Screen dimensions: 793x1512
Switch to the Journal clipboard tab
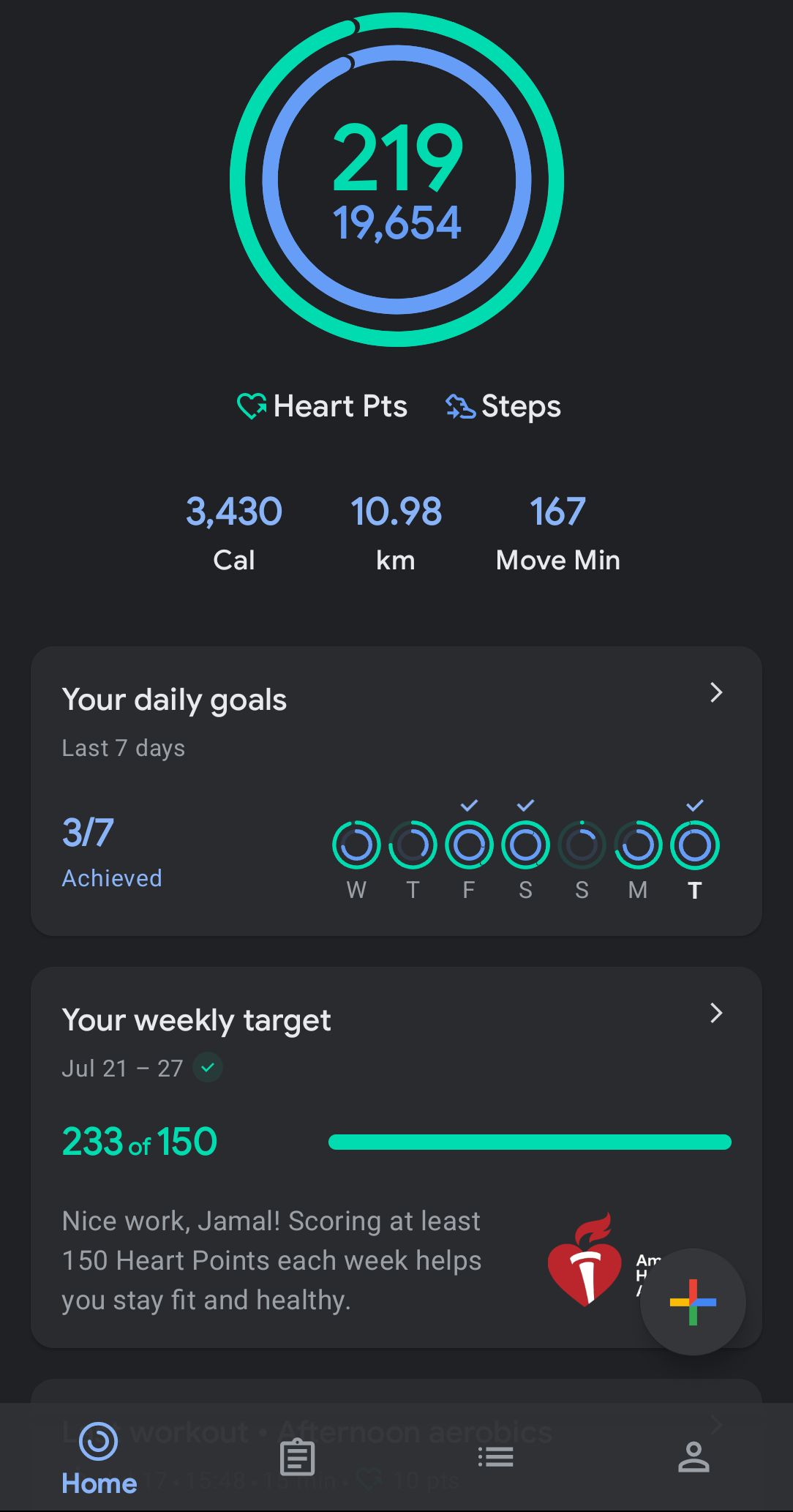[297, 1458]
